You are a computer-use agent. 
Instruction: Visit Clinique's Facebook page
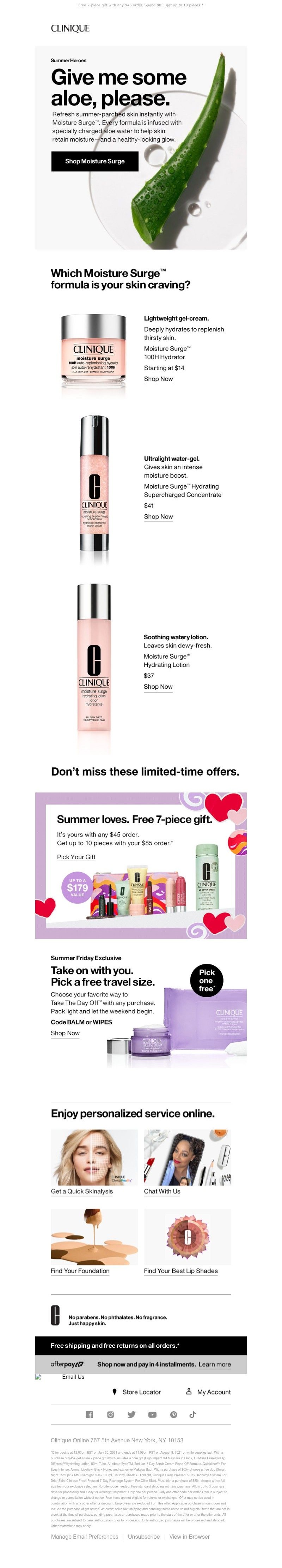(x=89, y=1414)
